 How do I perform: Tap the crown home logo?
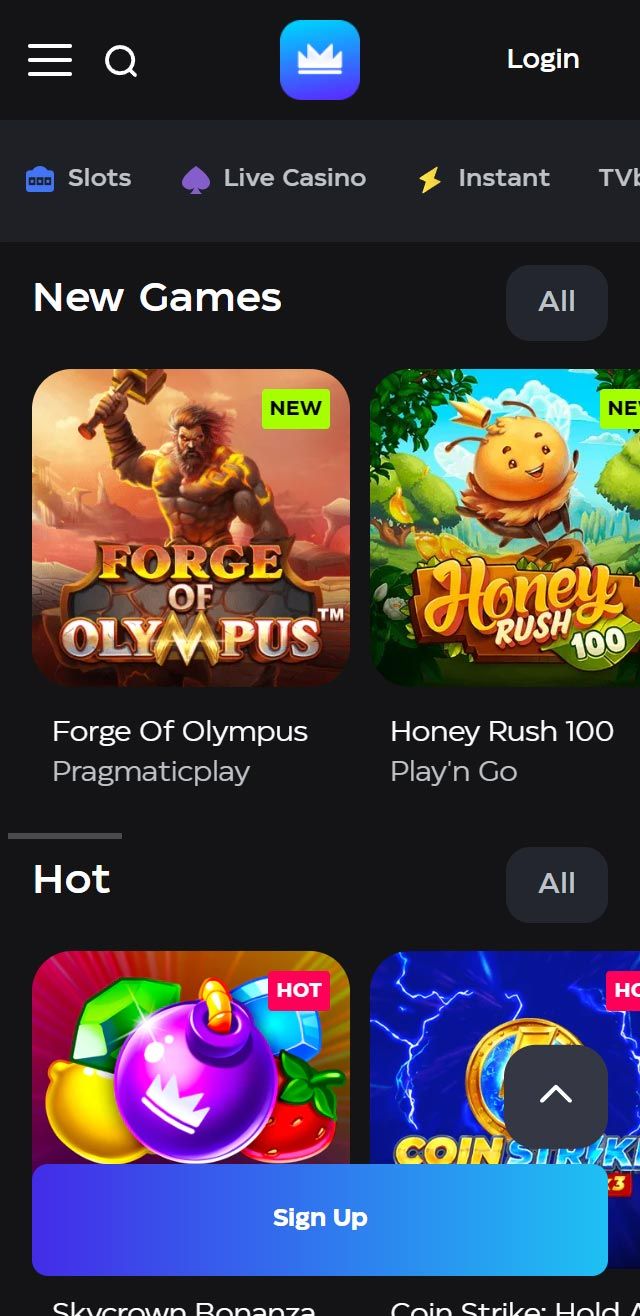pyautogui.click(x=320, y=60)
